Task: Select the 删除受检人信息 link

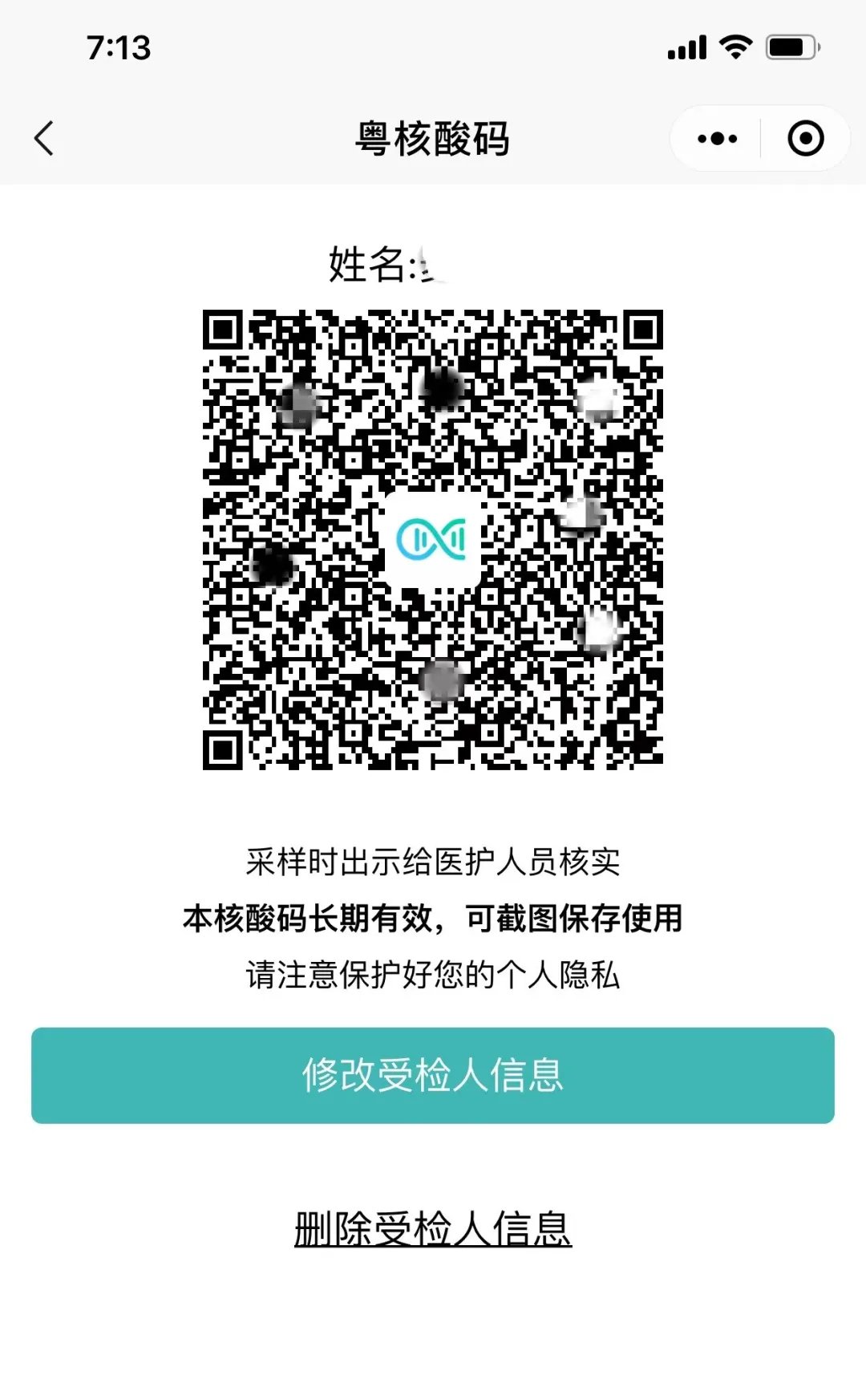Action: pos(433,1229)
